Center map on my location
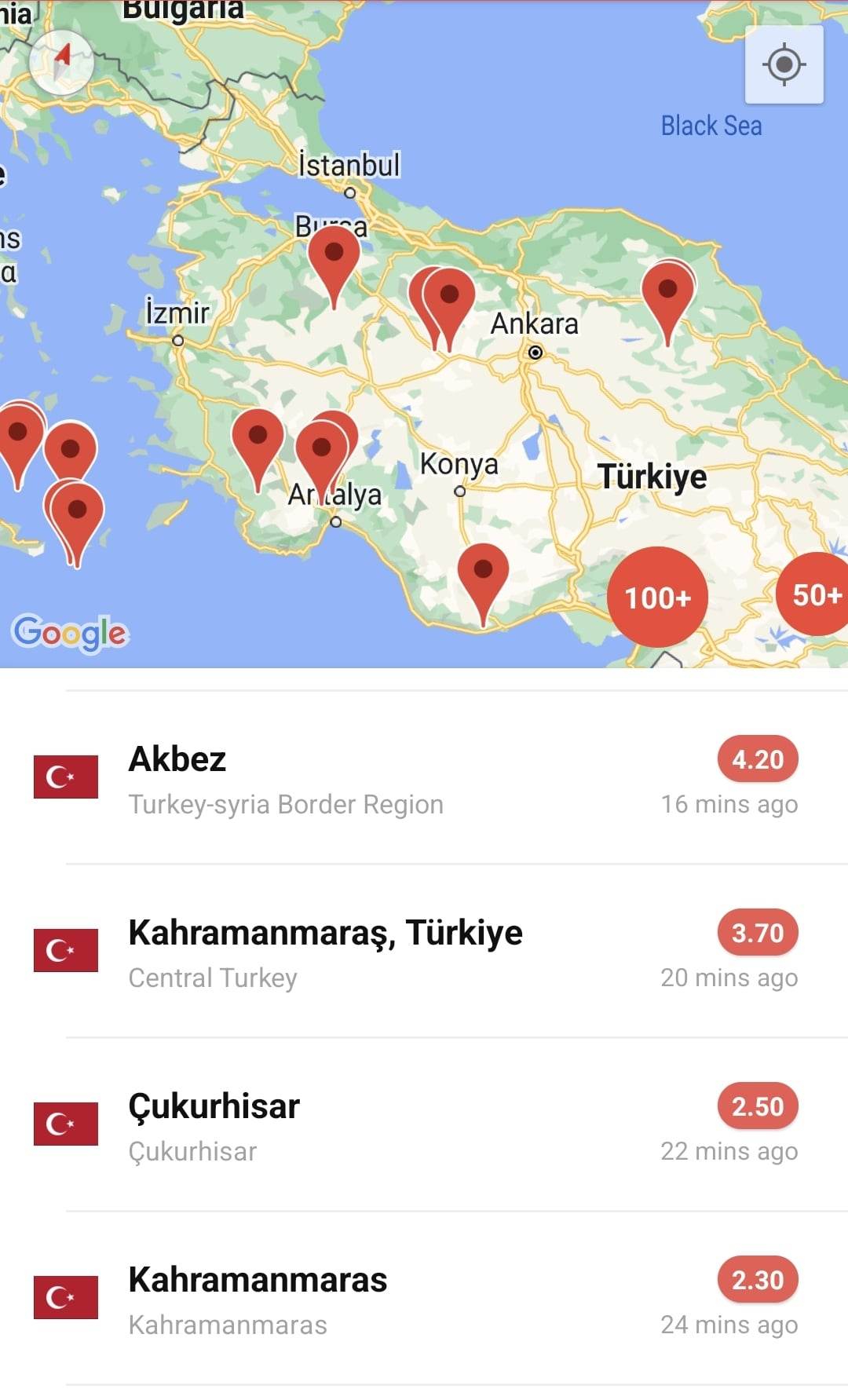 [x=784, y=64]
